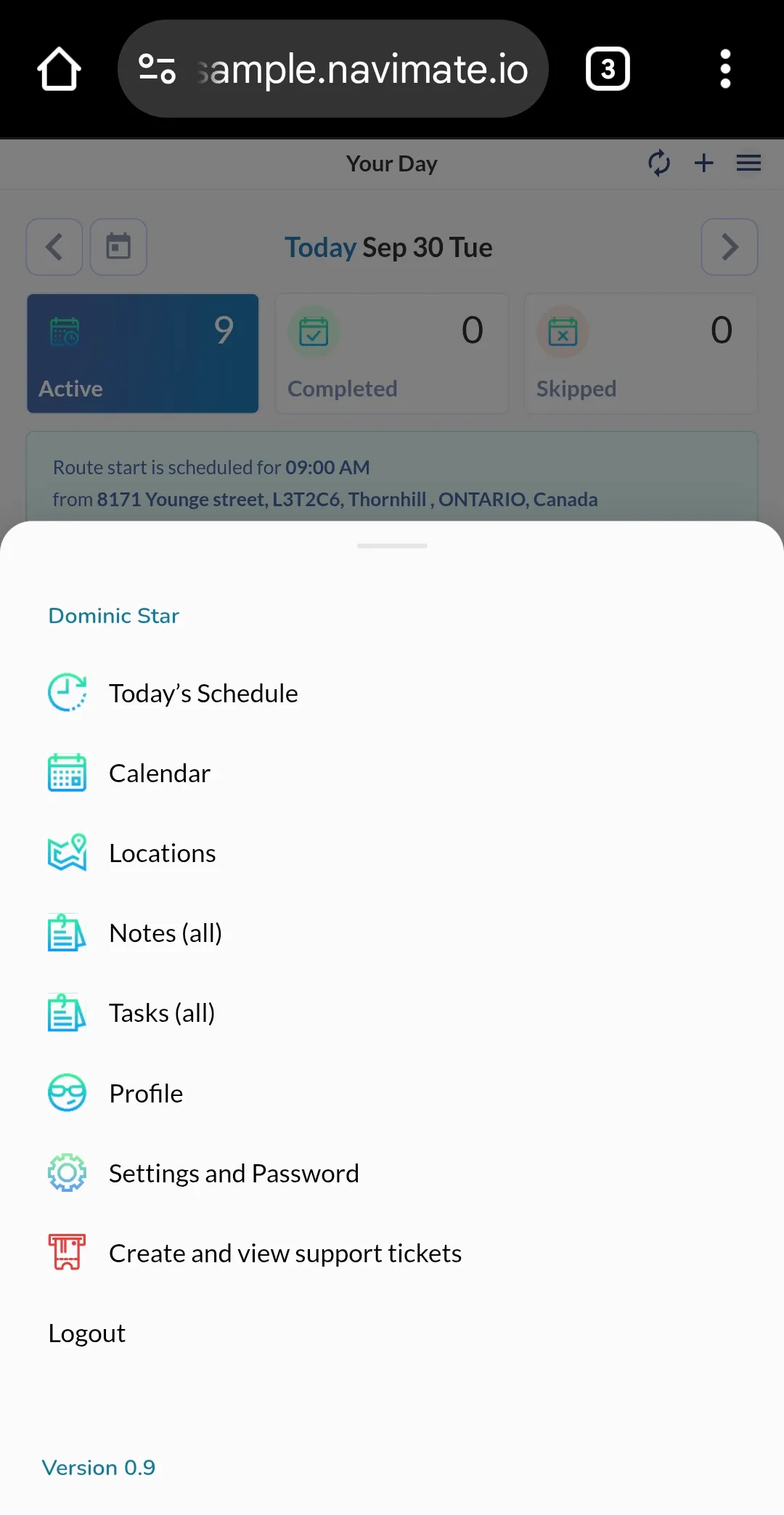
Task: Advance to next day with right chevron
Action: pyautogui.click(x=729, y=247)
